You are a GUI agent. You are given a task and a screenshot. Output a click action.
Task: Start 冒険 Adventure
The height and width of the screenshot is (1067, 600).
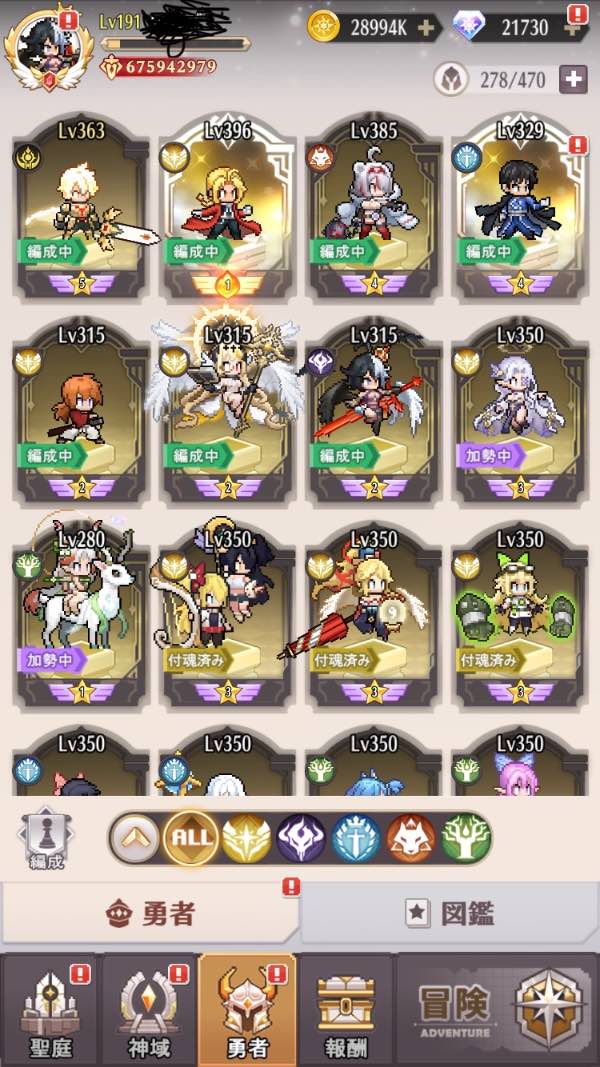tap(497, 1010)
